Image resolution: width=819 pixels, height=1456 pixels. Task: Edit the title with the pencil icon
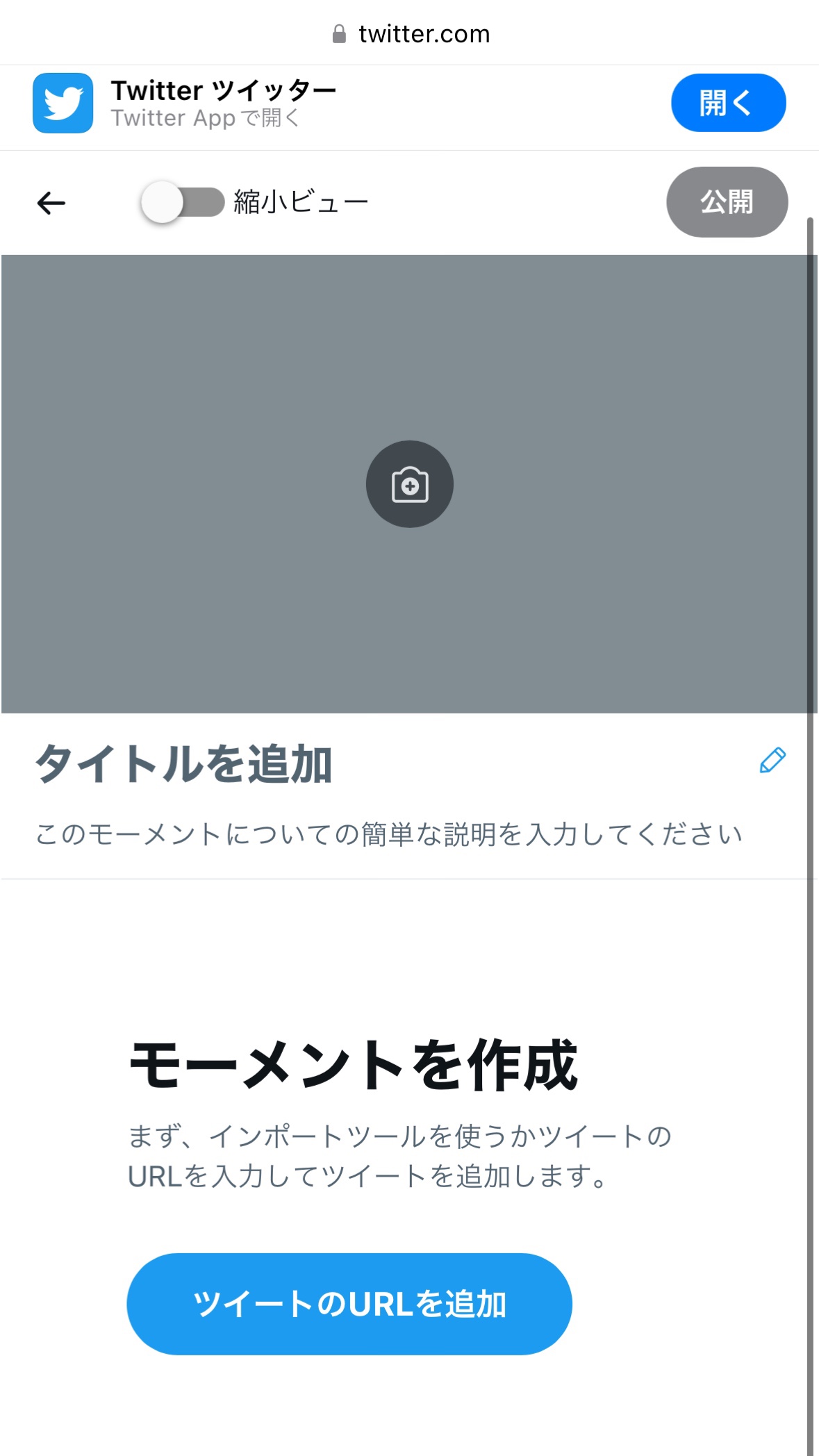(772, 761)
